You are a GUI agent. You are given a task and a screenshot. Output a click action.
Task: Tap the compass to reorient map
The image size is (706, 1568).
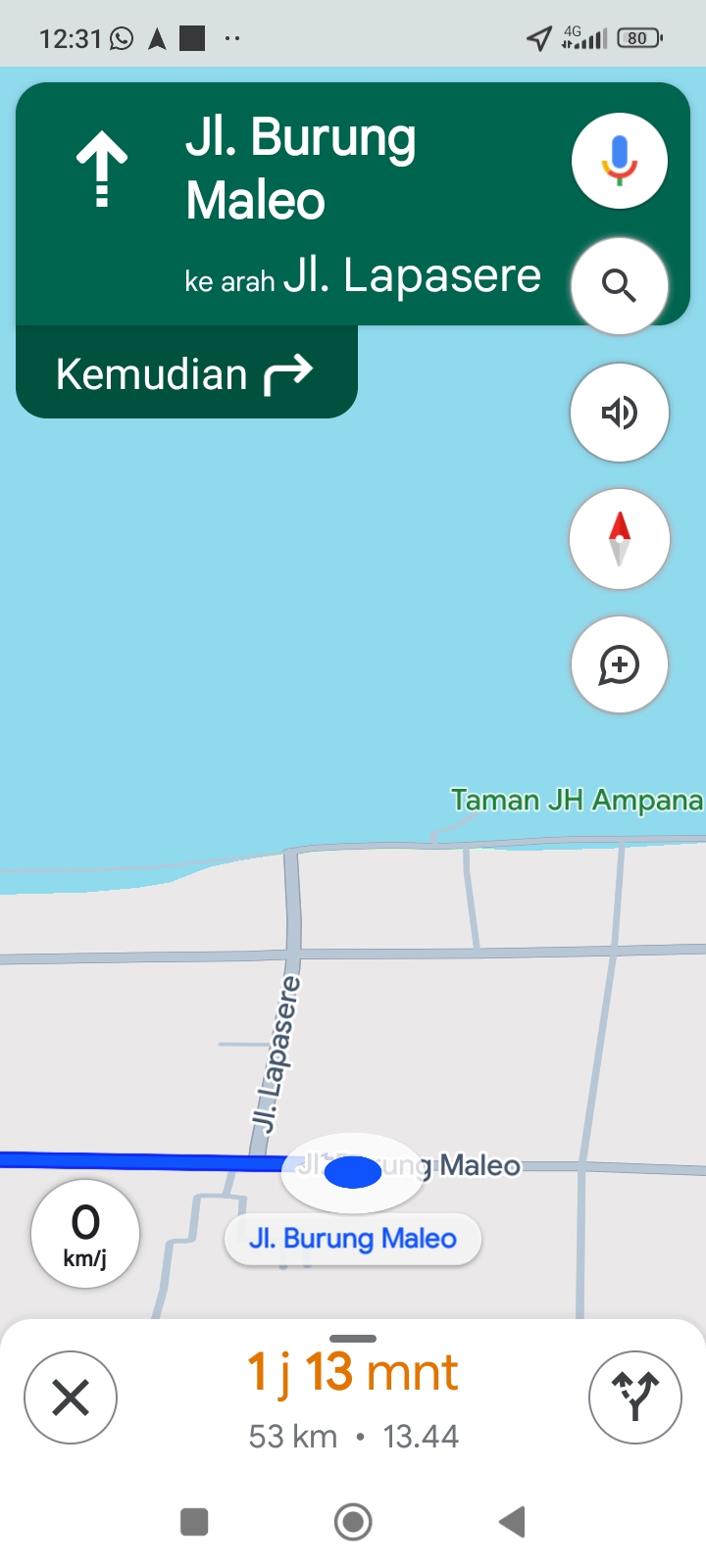pos(620,539)
